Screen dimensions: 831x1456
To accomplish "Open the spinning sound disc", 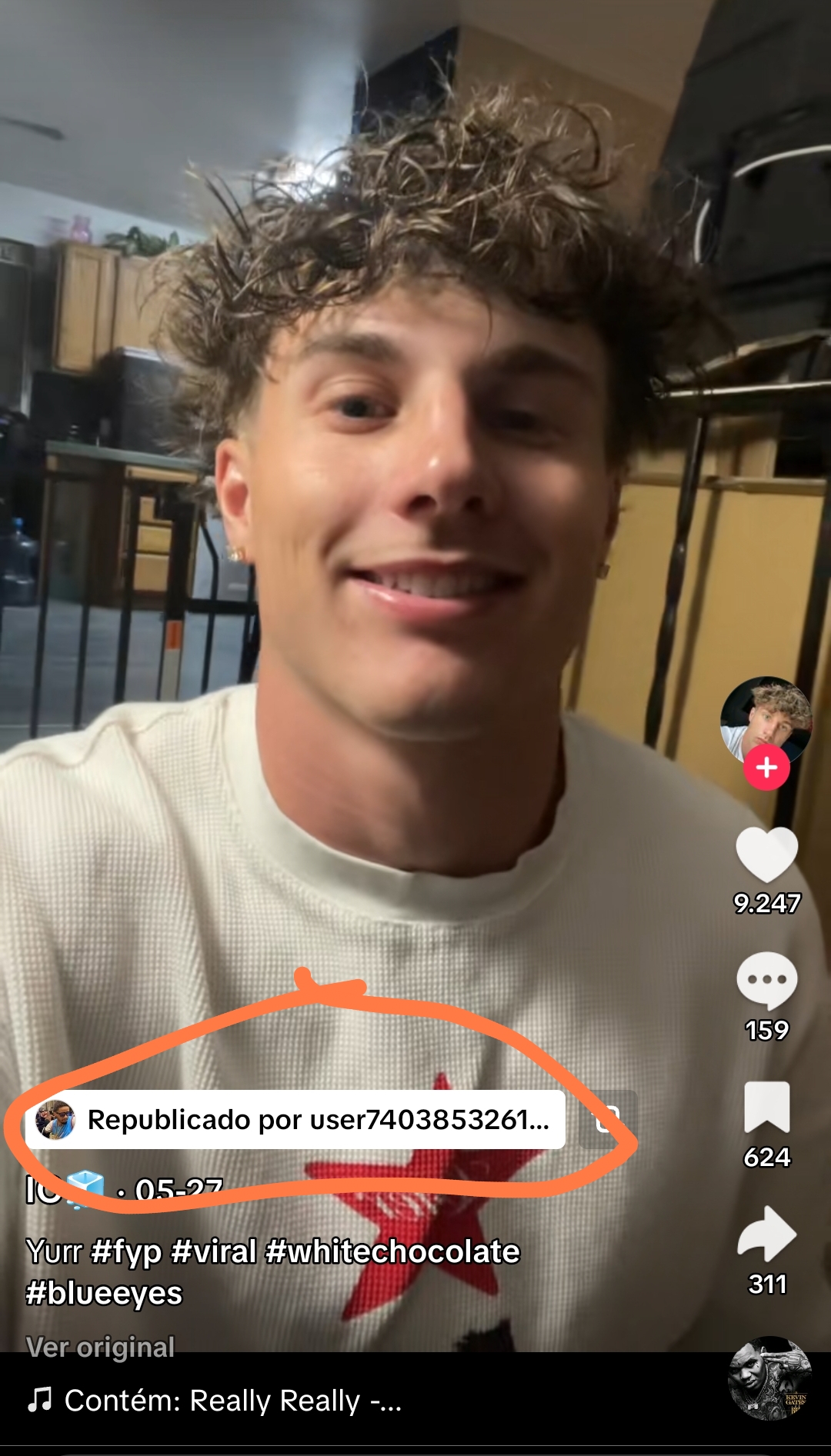I will [770, 1378].
